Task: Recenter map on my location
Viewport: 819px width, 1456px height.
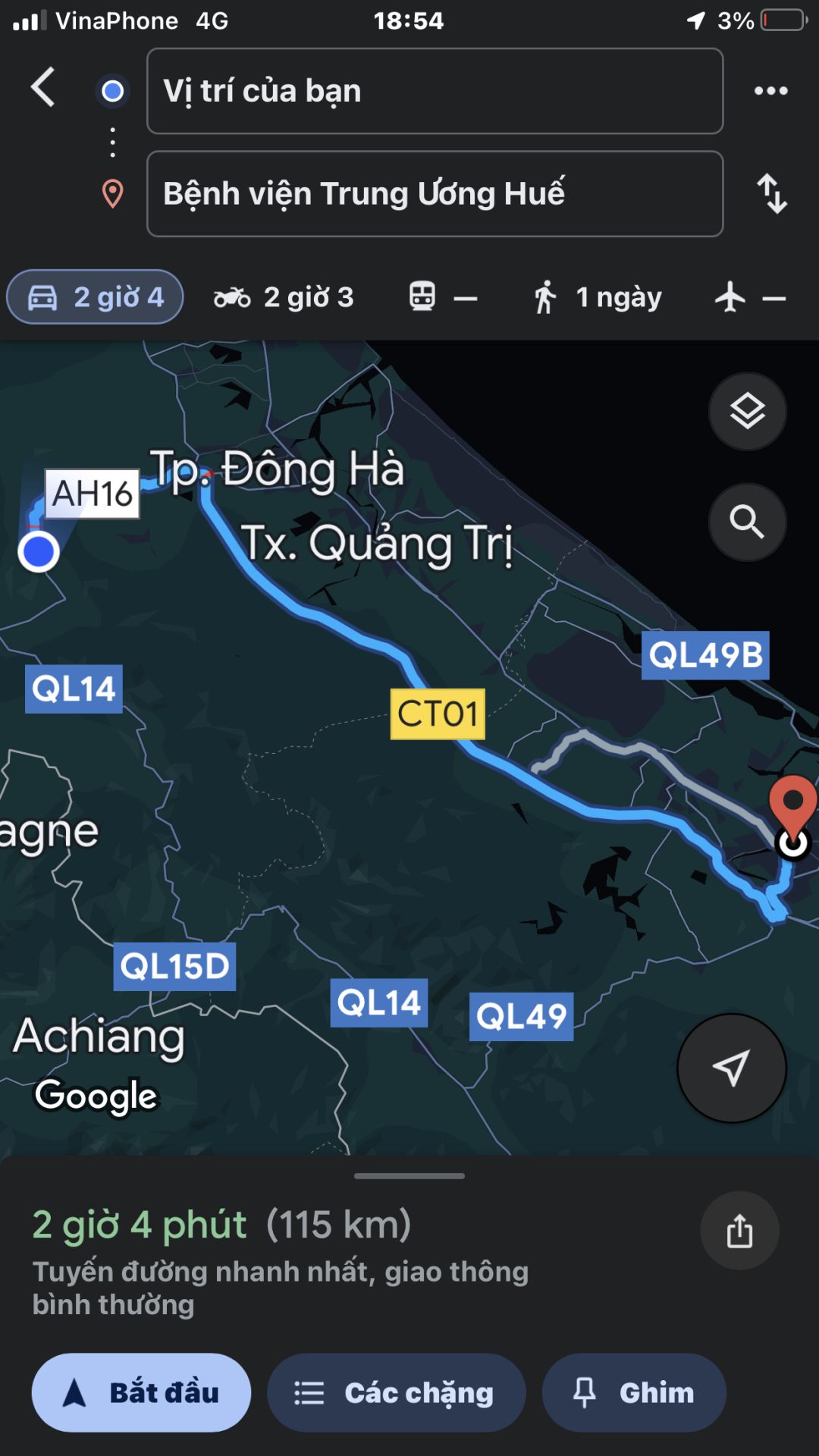Action: pyautogui.click(x=731, y=1068)
